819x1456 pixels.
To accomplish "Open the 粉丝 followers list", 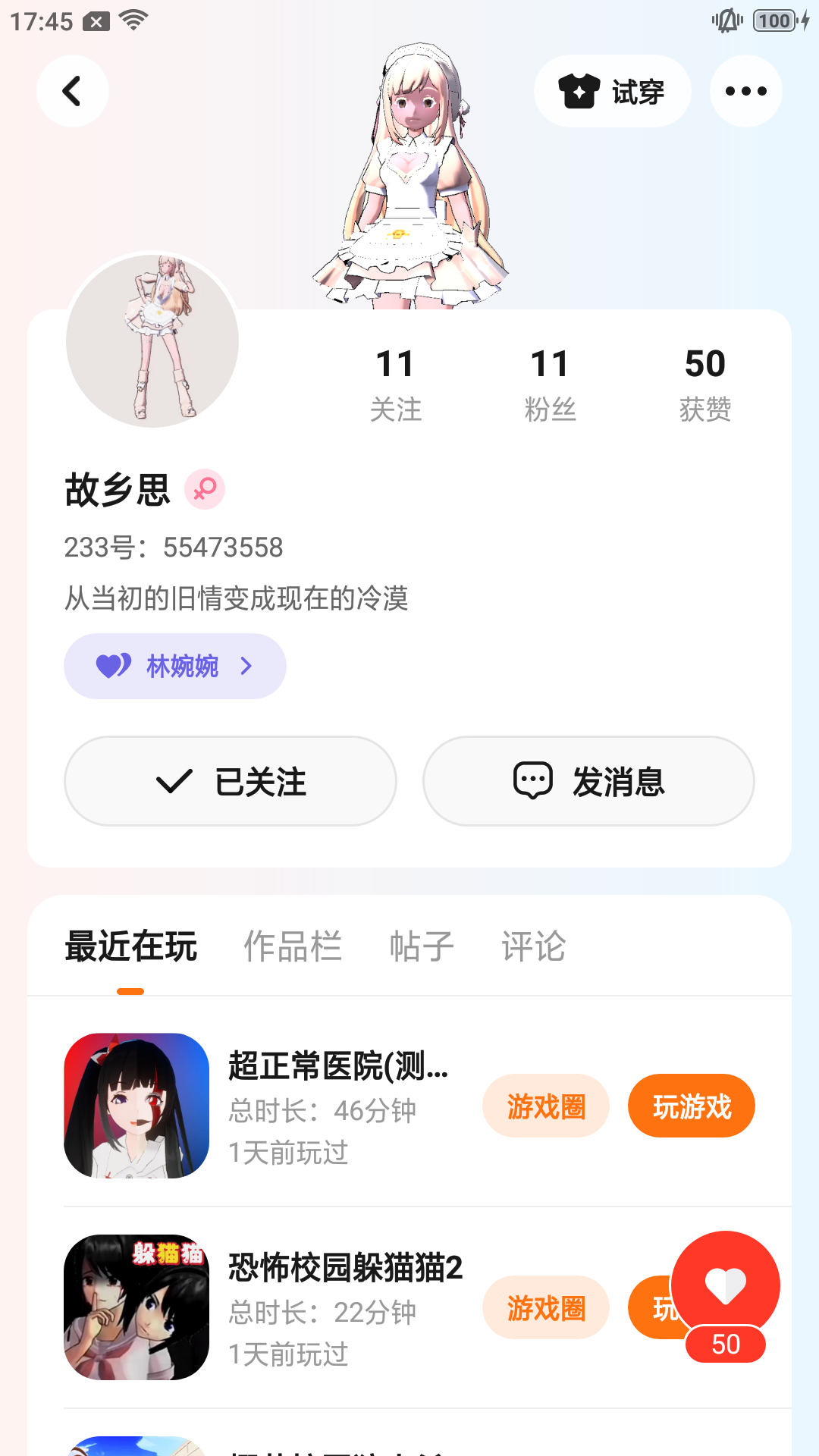I will (x=550, y=384).
